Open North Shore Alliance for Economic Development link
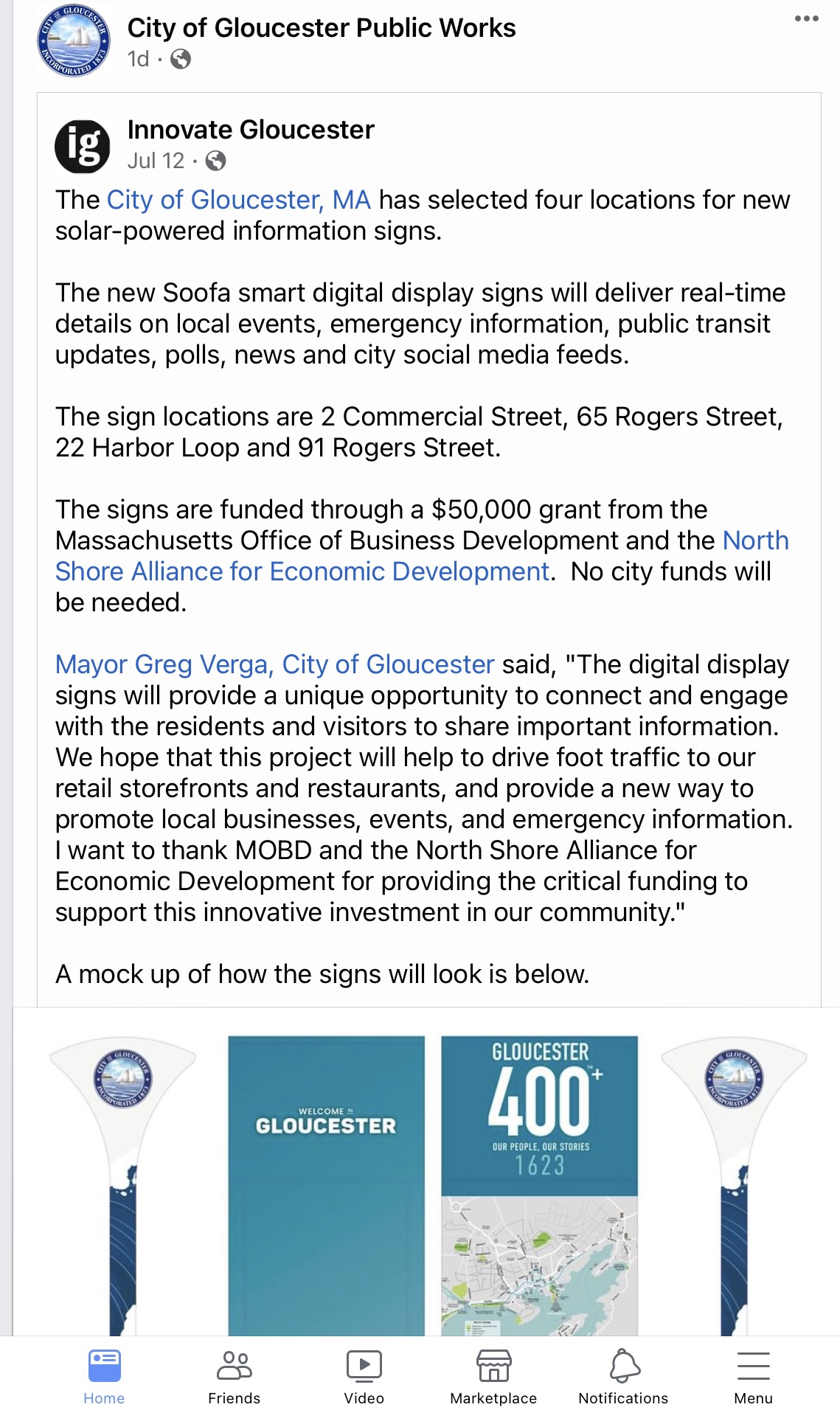 (x=302, y=572)
